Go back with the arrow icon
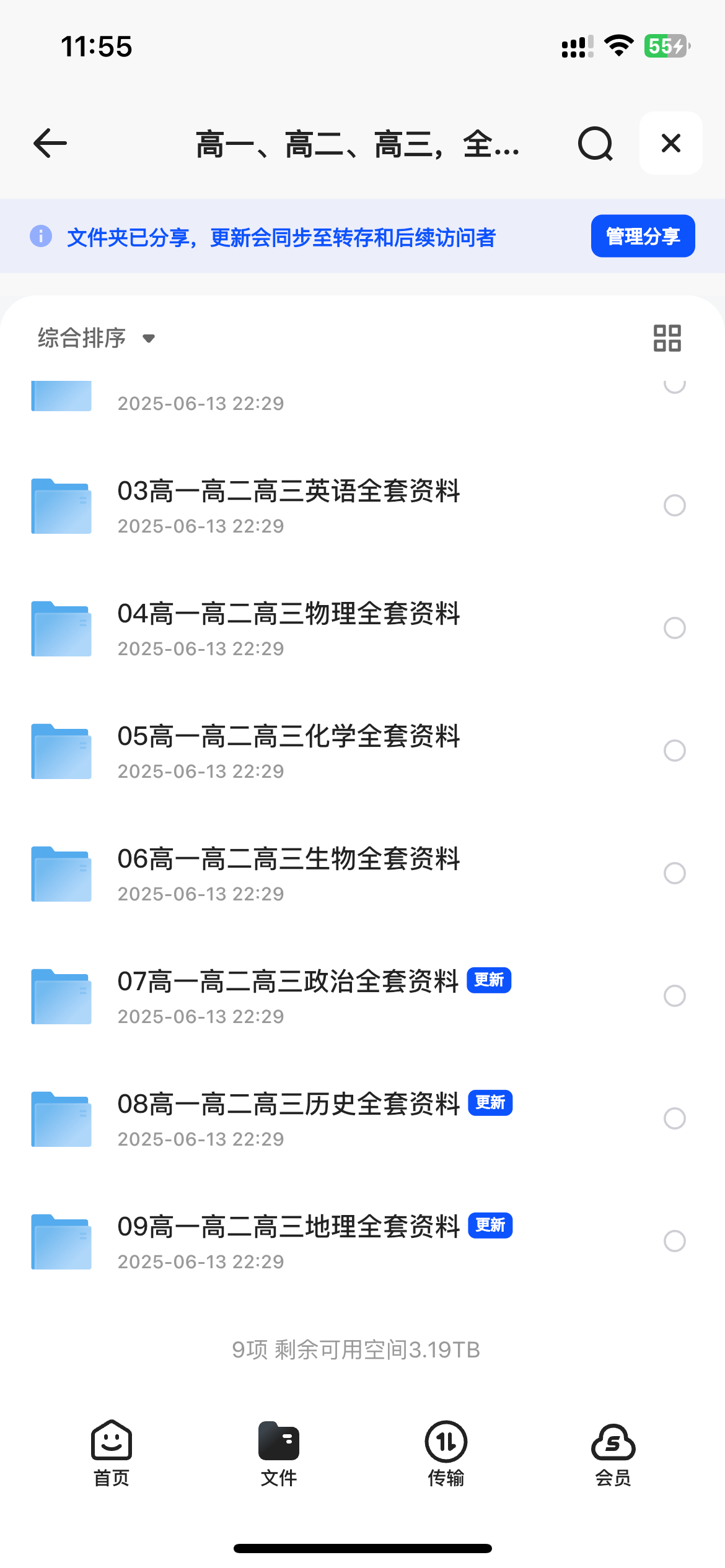Viewport: 725px width, 1568px height. (x=50, y=144)
